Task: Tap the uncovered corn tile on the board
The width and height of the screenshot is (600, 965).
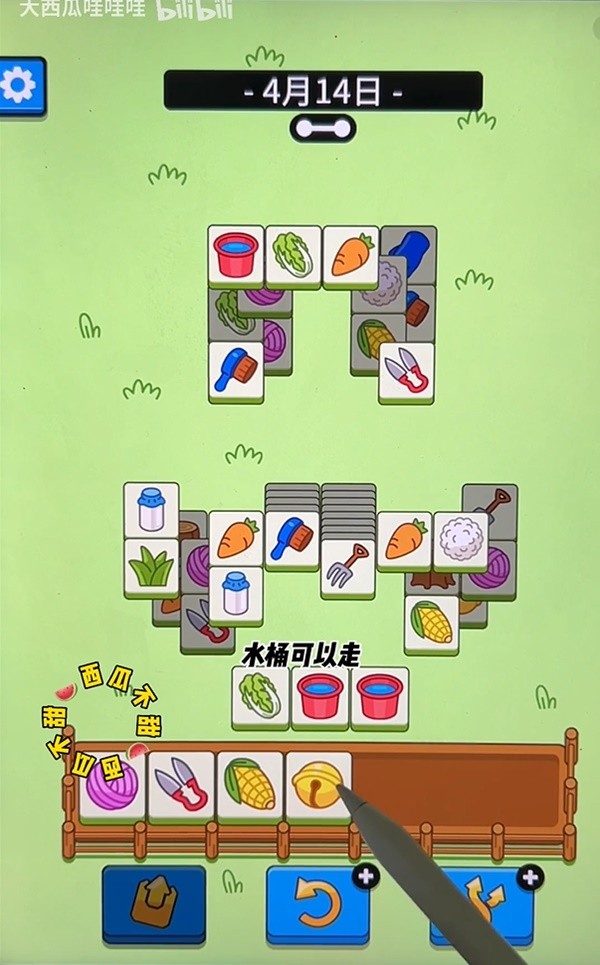Action: (432, 622)
